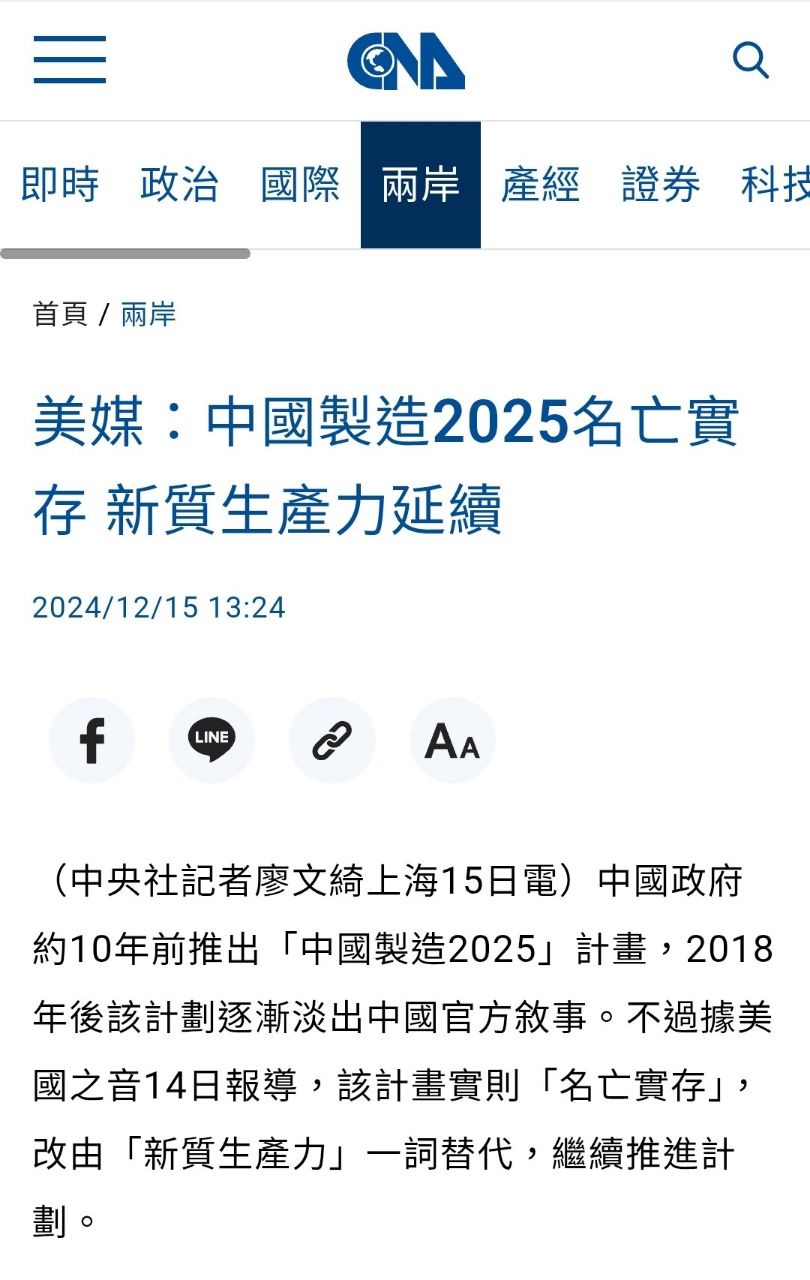Tap 首頁 in the breadcrumb
Image resolution: width=810 pixels, height=1280 pixels.
(x=60, y=314)
